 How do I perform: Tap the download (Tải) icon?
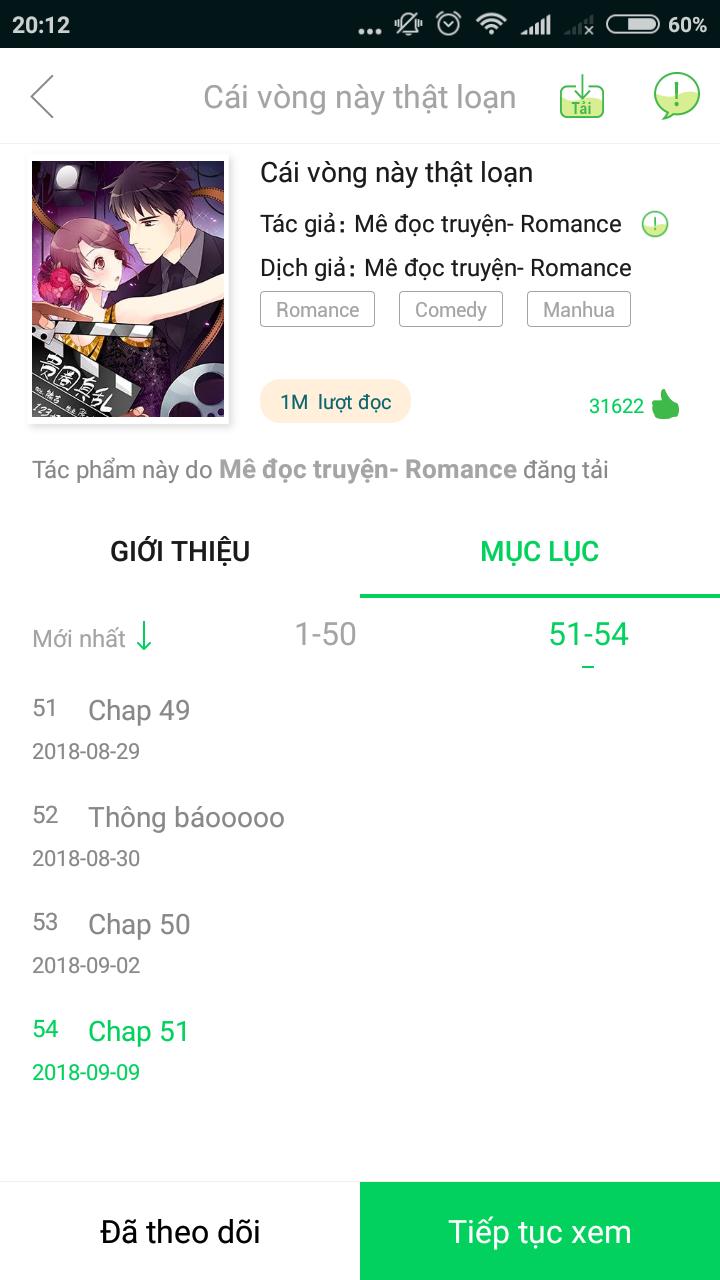tap(583, 96)
